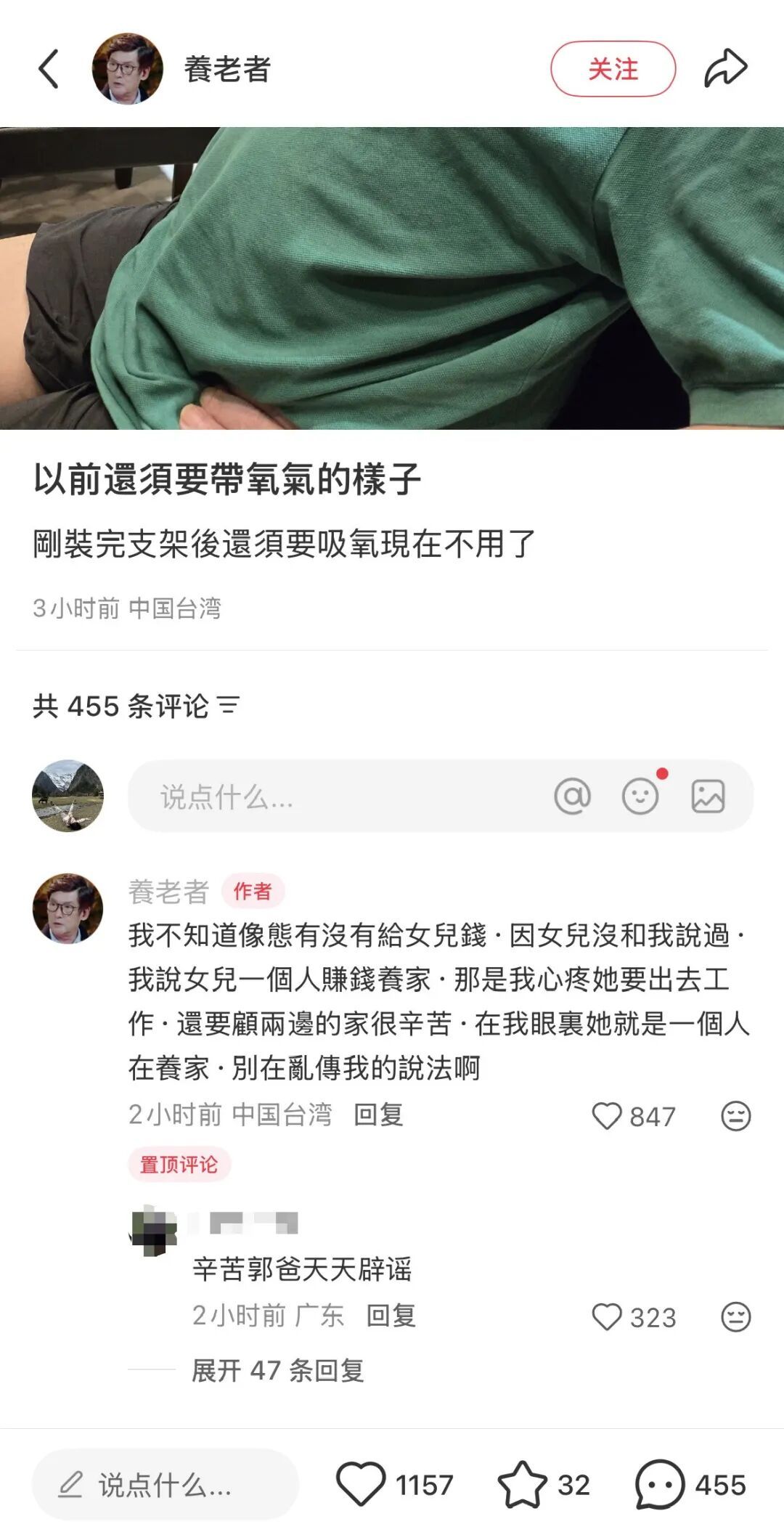Attach a picture to your comment
Viewport: 784px width, 1540px height.
coord(708,797)
